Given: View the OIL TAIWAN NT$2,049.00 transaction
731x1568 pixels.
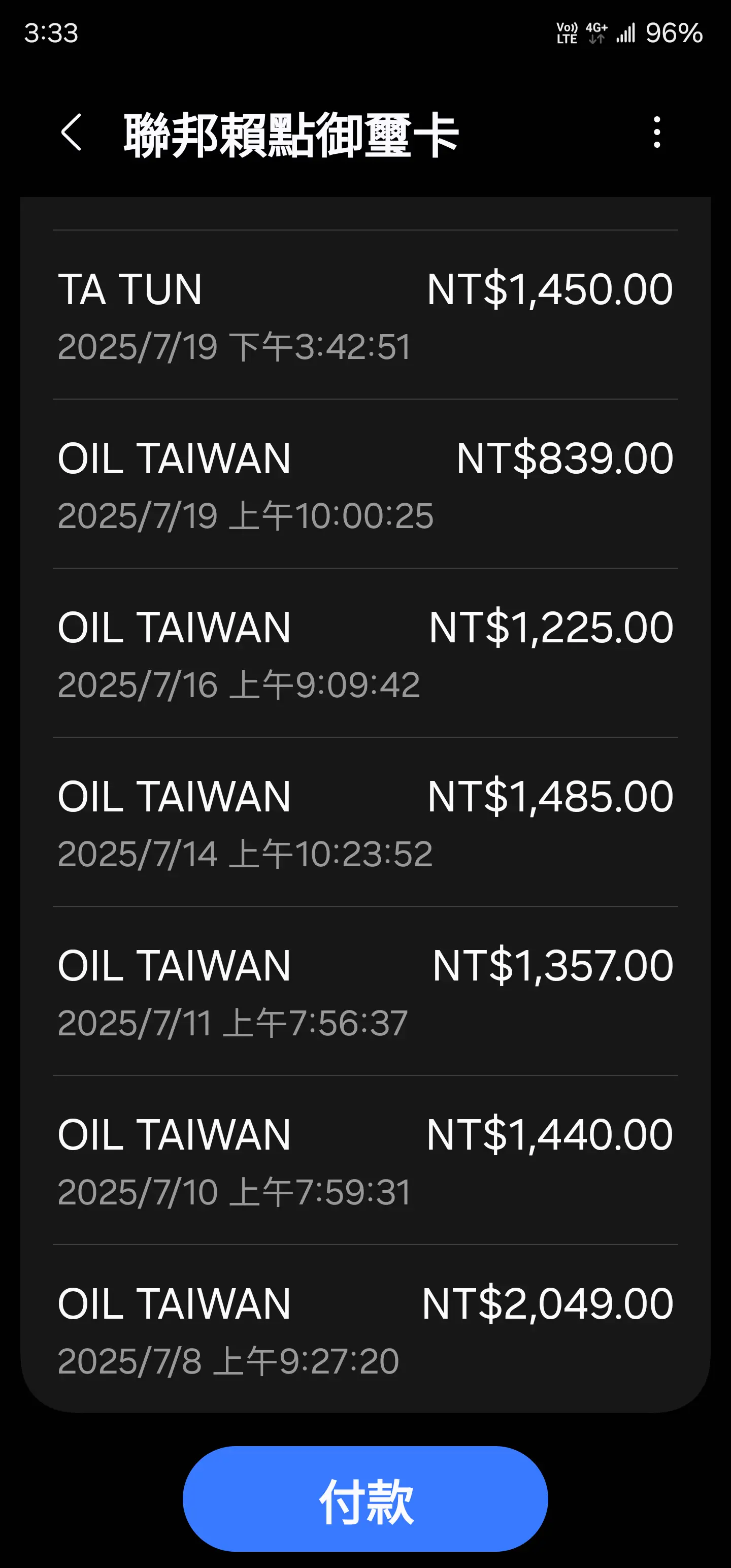Looking at the screenshot, I should tap(365, 1329).
